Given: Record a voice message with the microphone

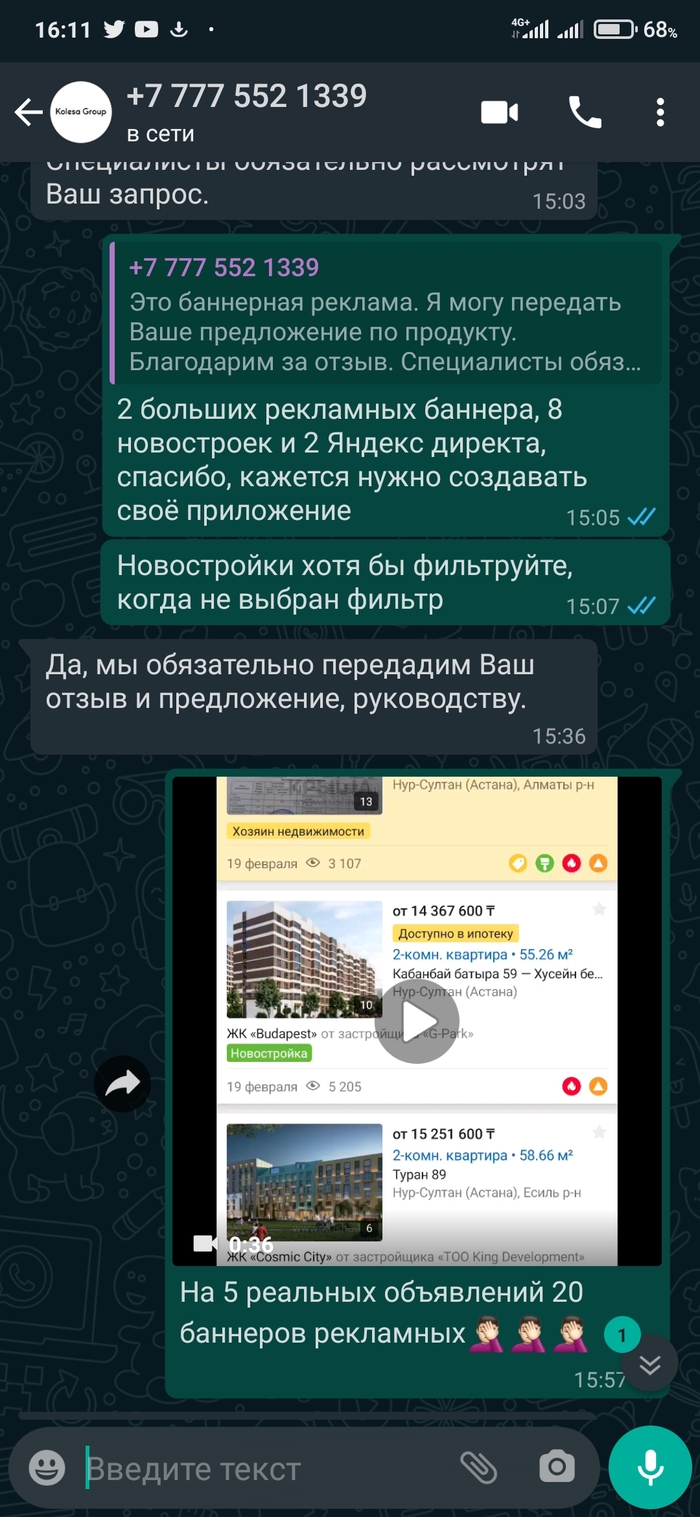Looking at the screenshot, I should coord(650,1468).
